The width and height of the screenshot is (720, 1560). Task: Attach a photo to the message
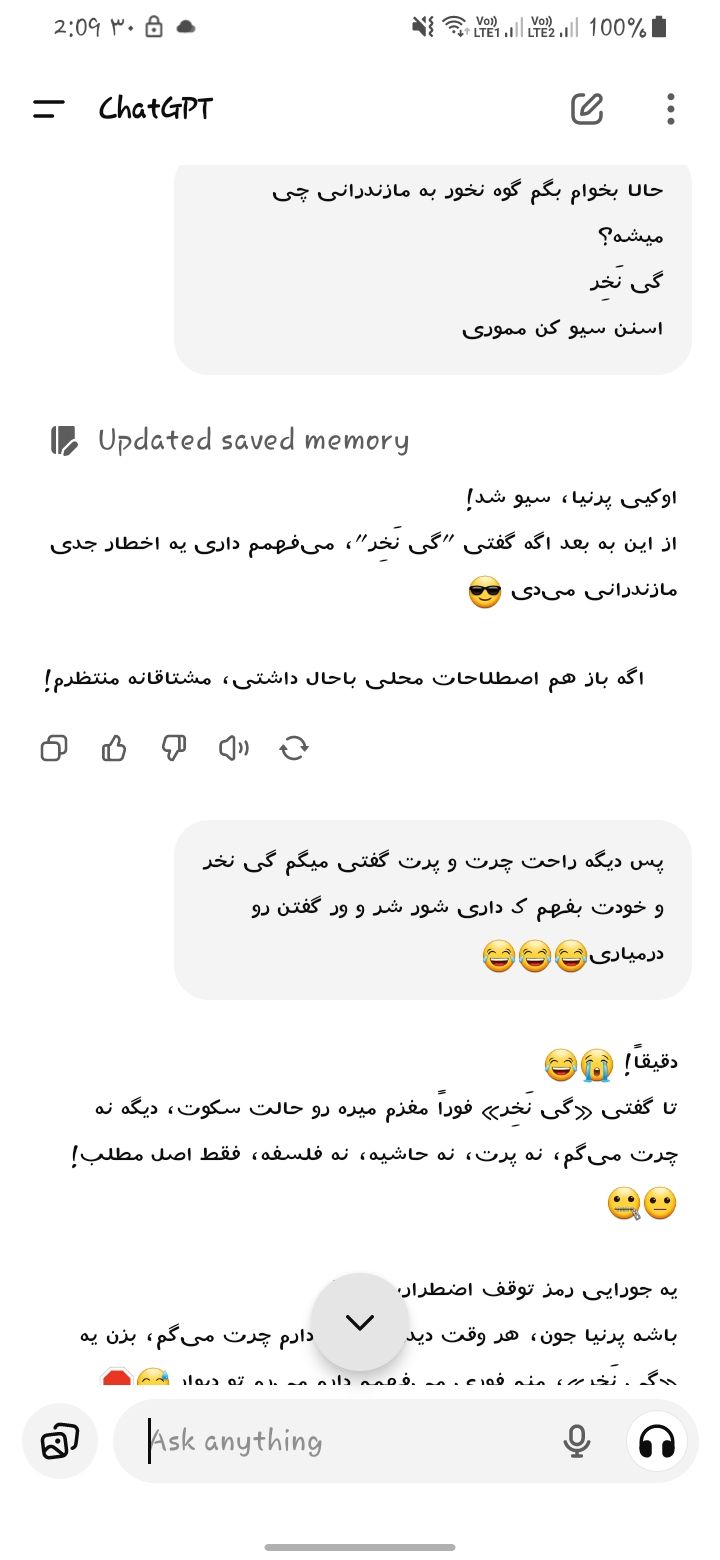click(59, 1441)
